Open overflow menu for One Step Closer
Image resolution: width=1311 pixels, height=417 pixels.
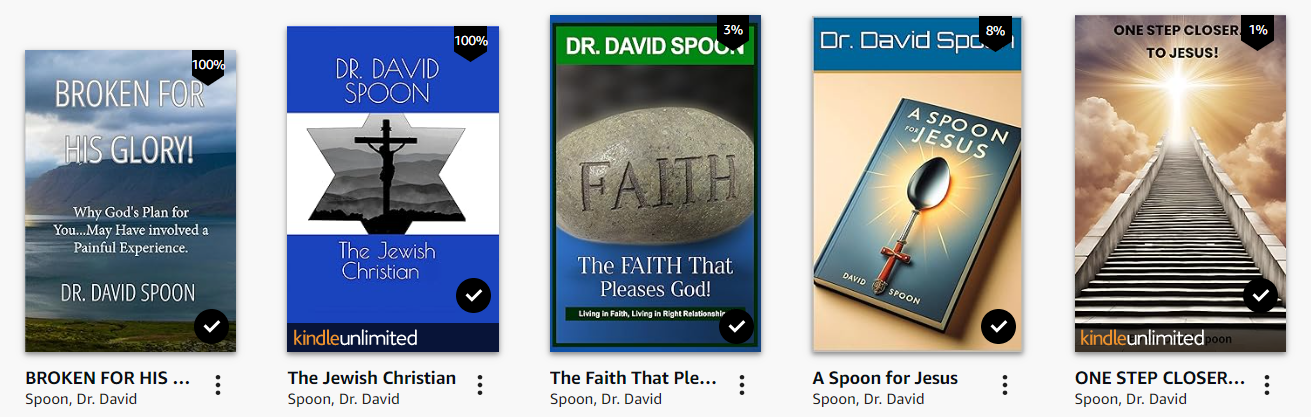point(1267,385)
